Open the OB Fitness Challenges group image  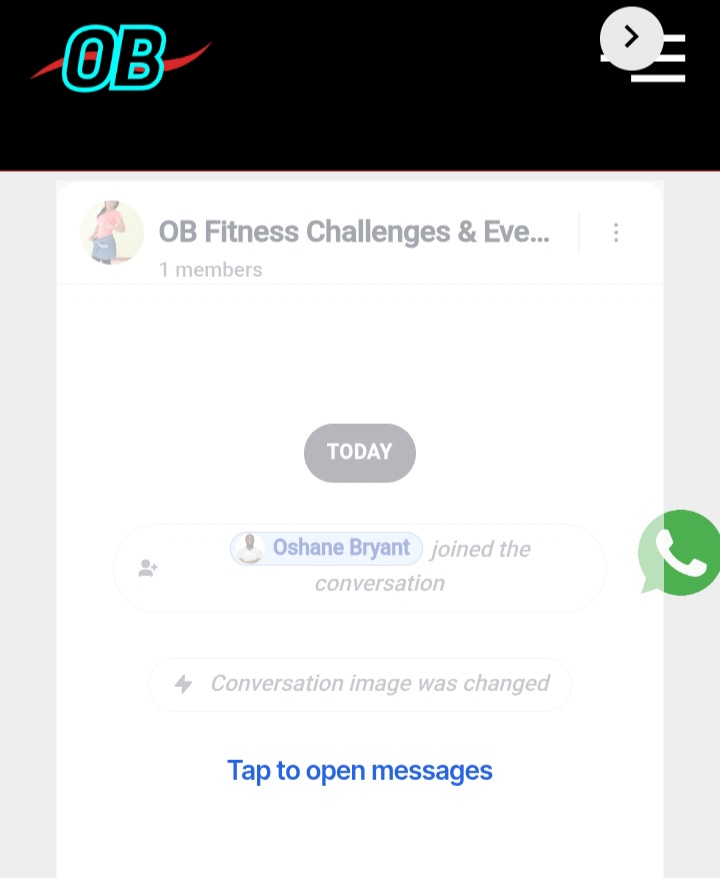tap(111, 232)
